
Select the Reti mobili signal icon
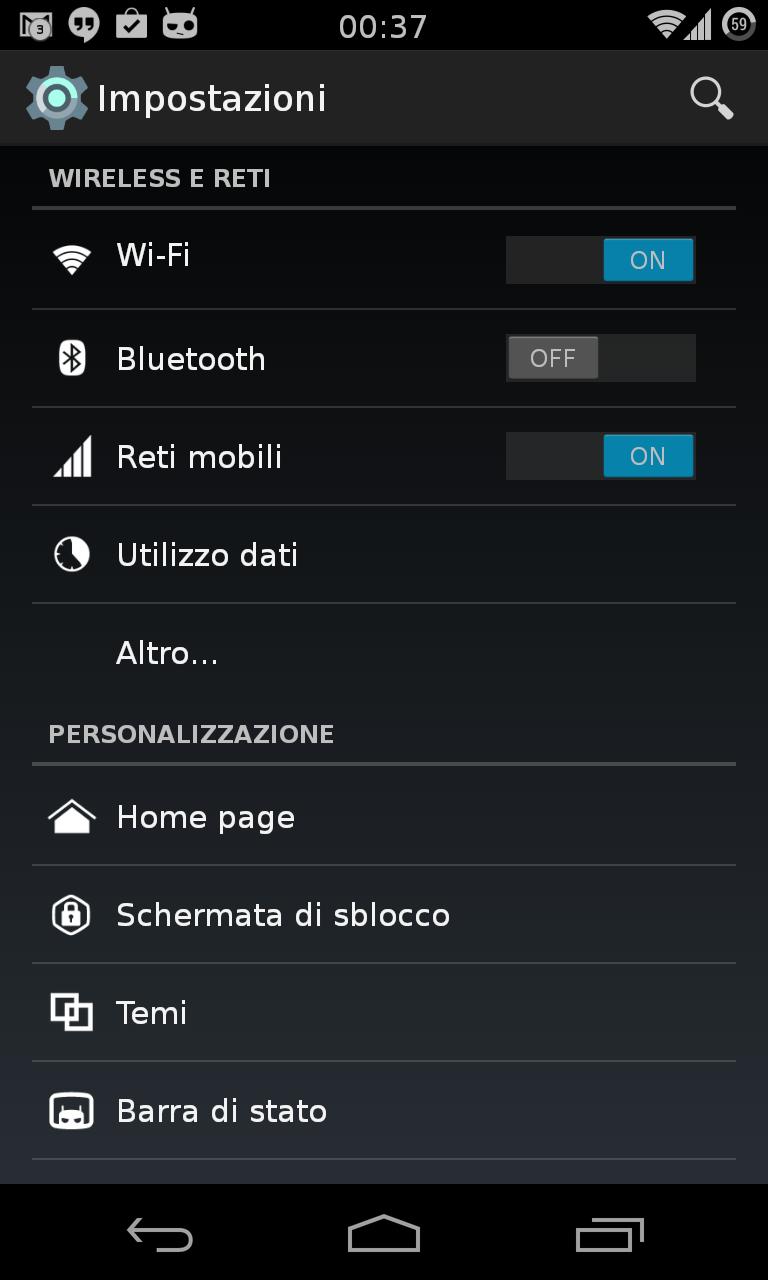71,456
